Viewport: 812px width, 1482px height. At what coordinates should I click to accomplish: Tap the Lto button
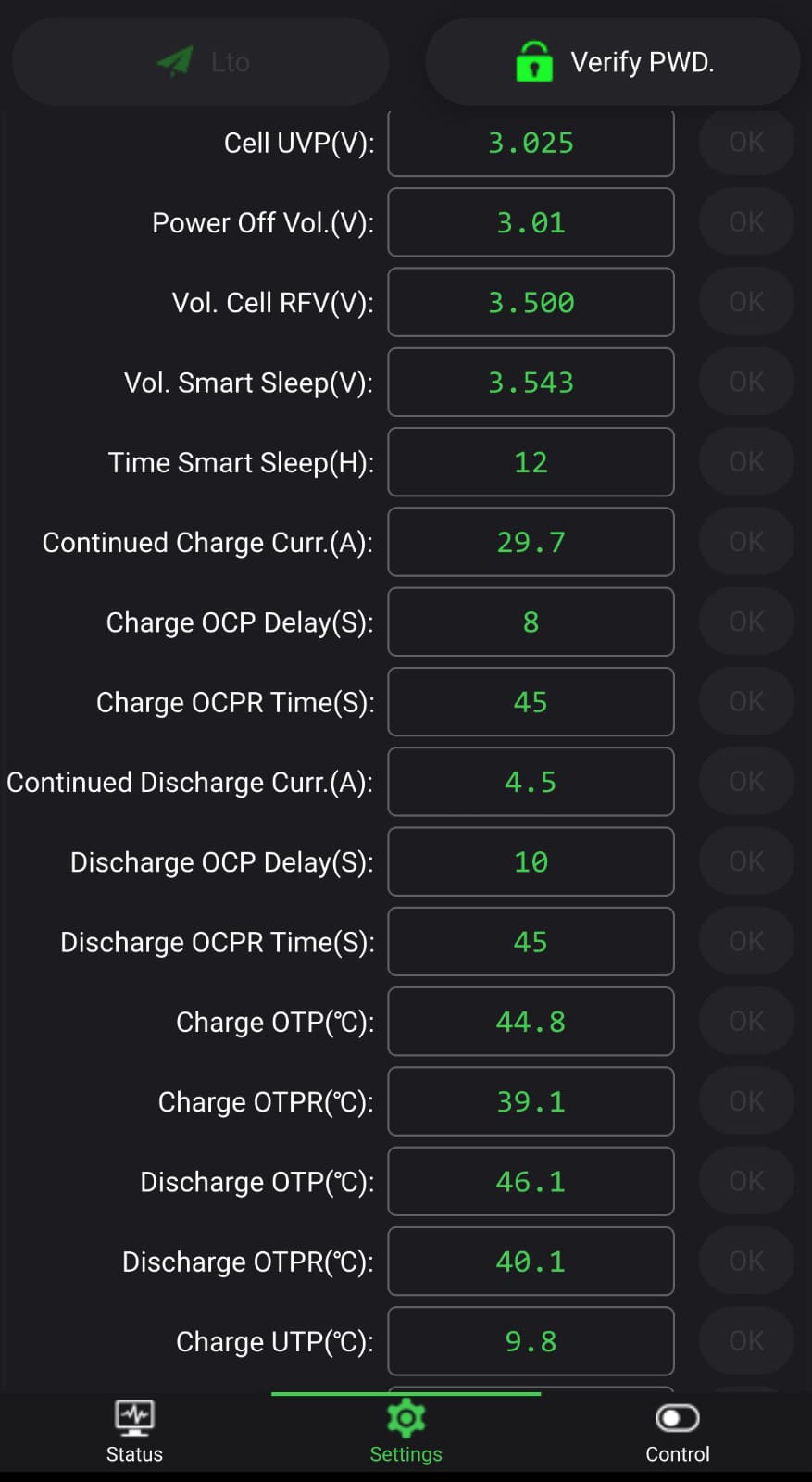pyautogui.click(x=201, y=62)
